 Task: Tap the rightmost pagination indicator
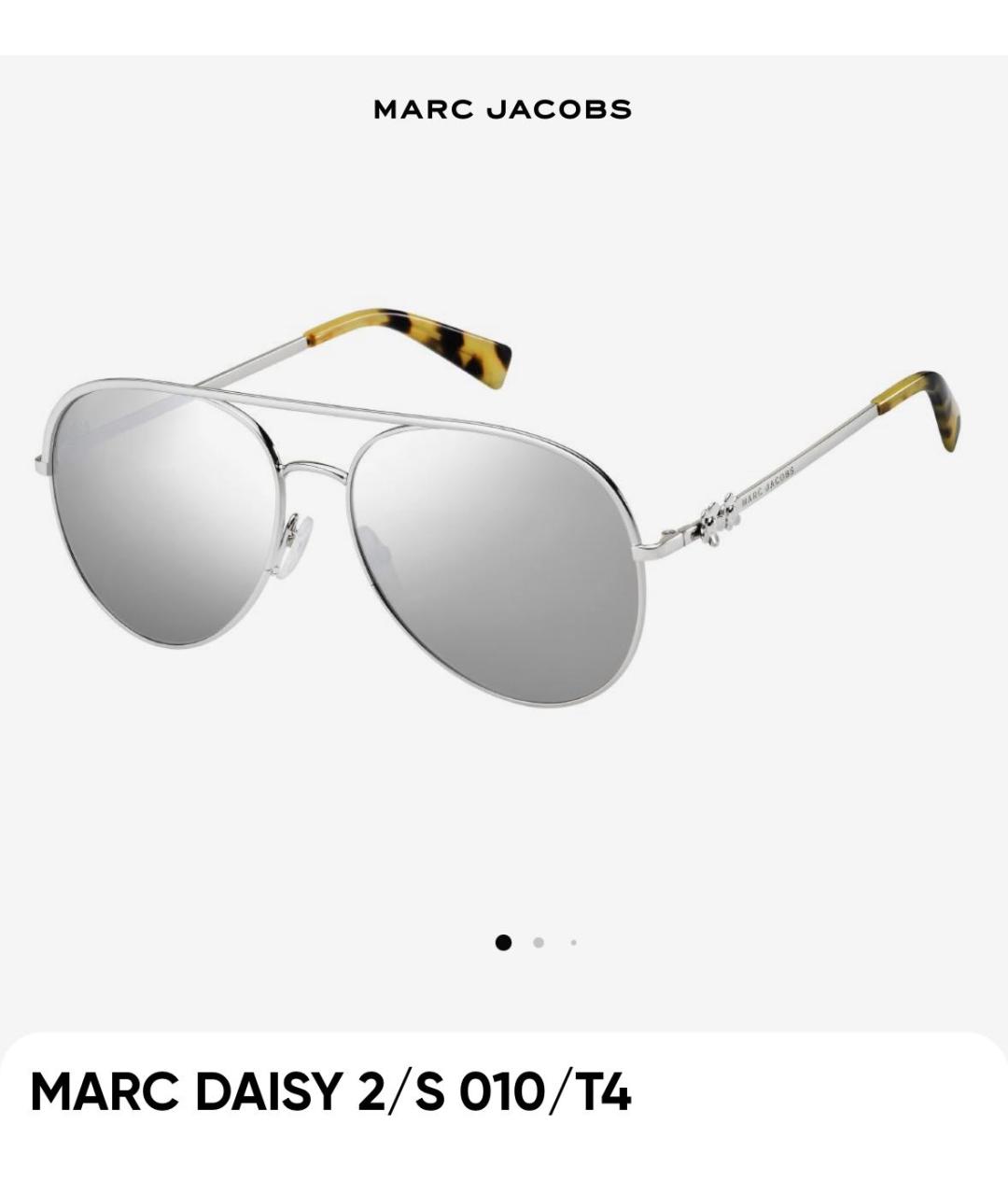click(x=572, y=944)
